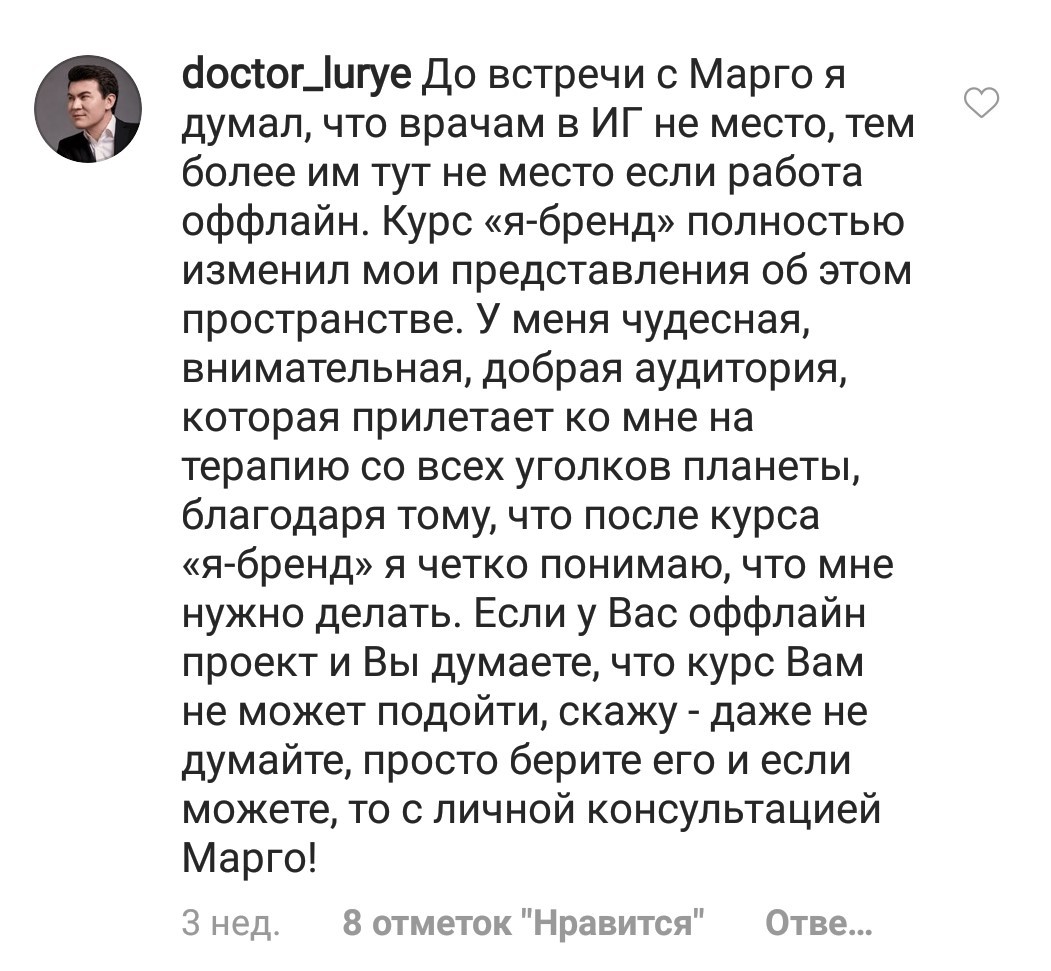Open the doctor_lurye username link

[294, 77]
